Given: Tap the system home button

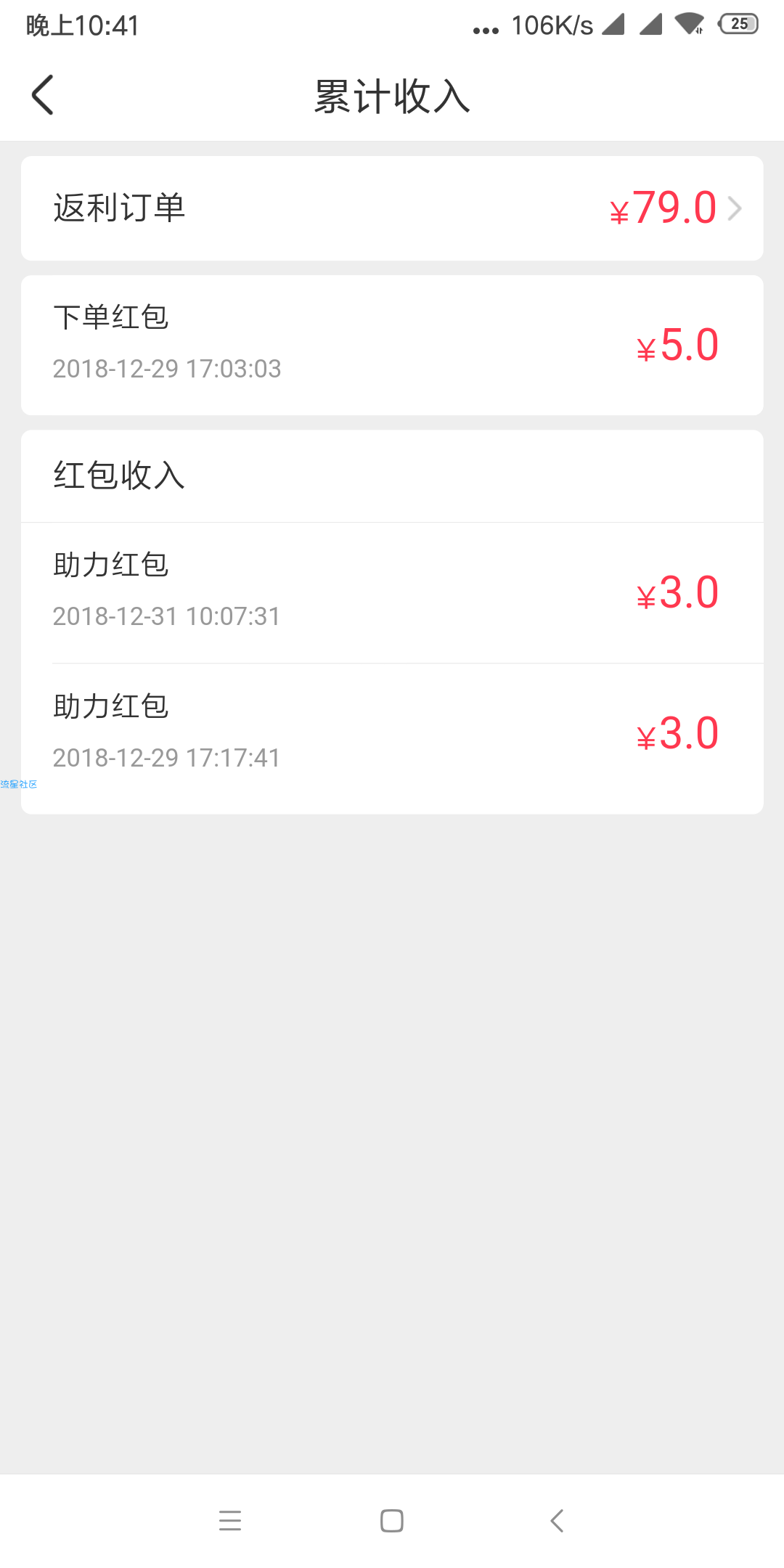Looking at the screenshot, I should [x=392, y=1521].
